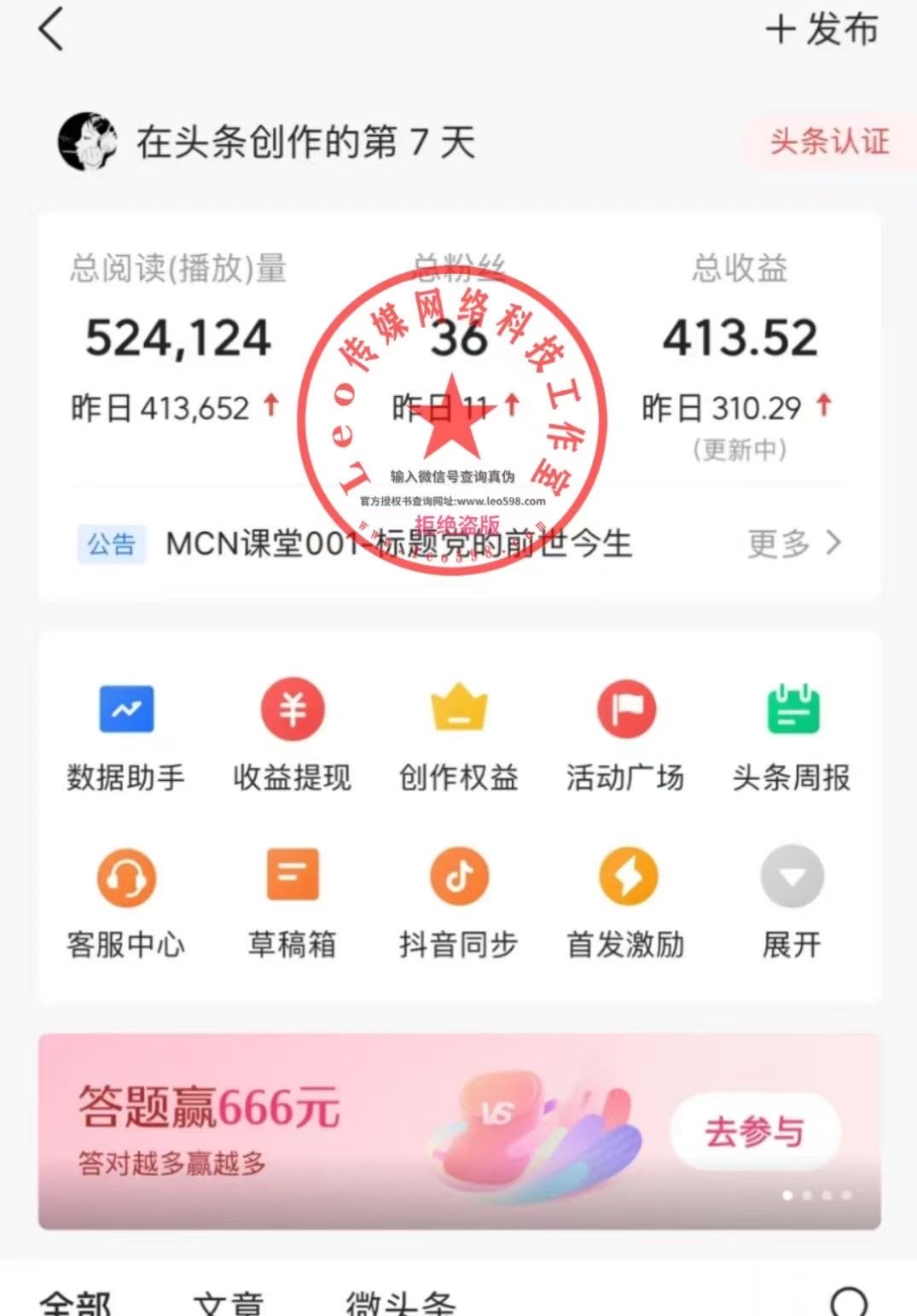917x1316 pixels.
Task: Open 头条周报 weekly report
Action: [x=792, y=734]
